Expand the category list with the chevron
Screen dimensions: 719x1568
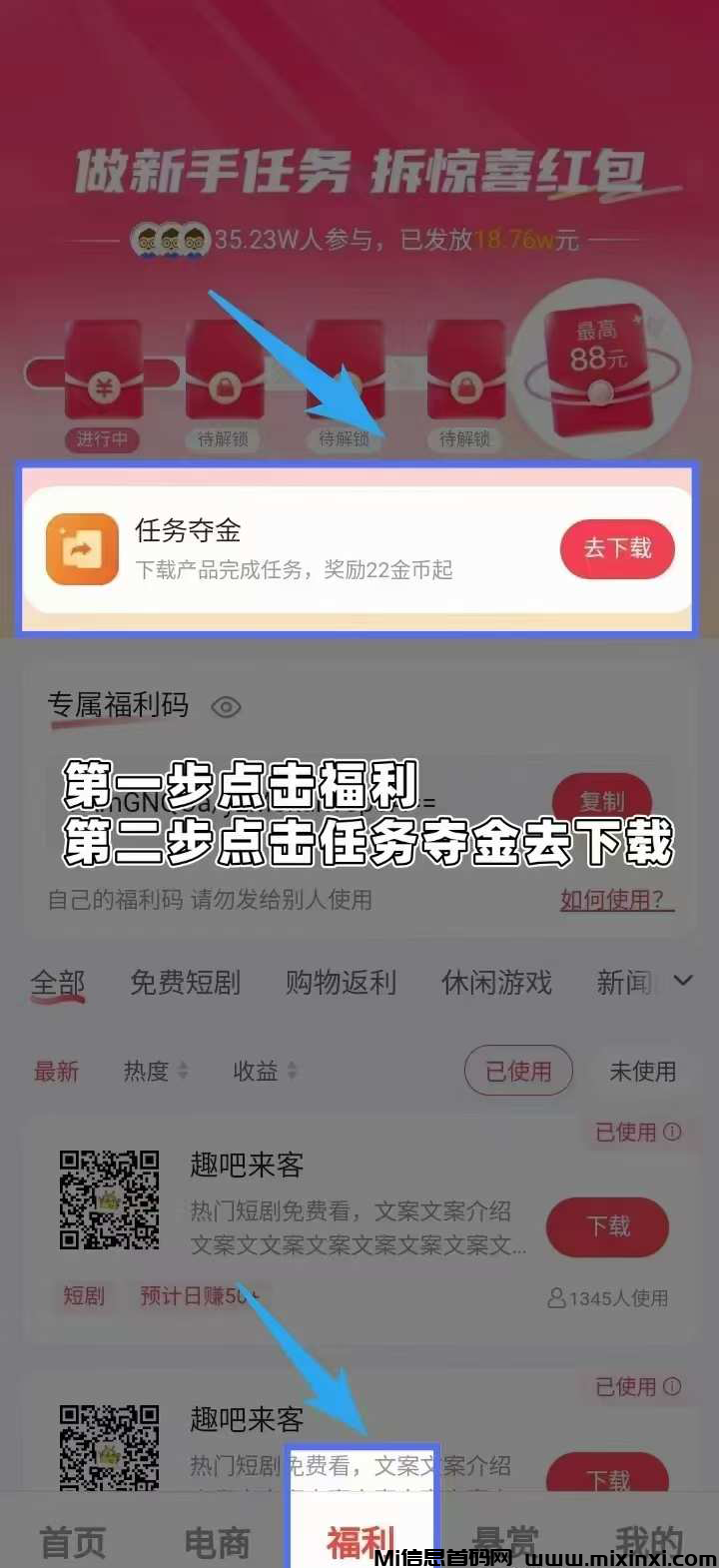click(x=683, y=981)
